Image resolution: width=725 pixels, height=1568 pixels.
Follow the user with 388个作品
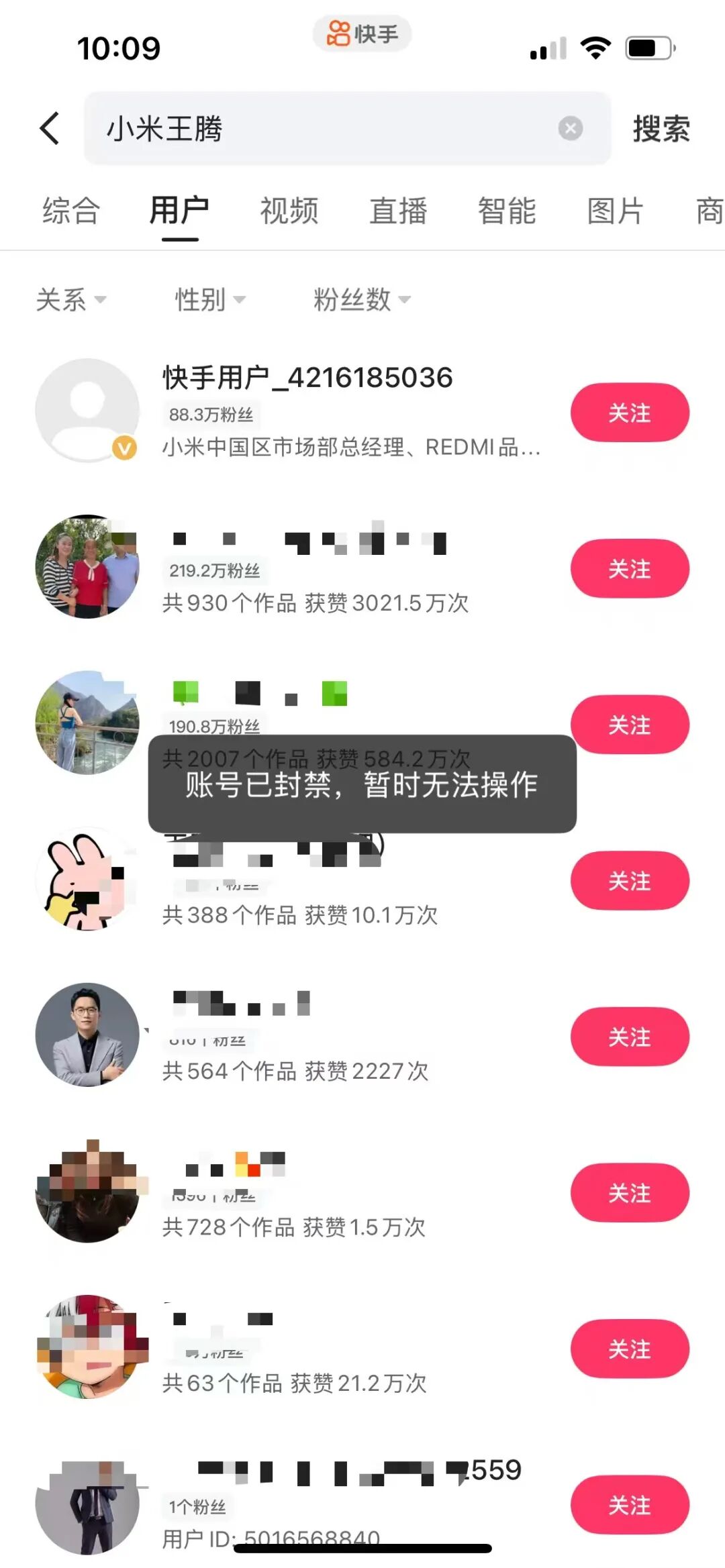point(629,881)
